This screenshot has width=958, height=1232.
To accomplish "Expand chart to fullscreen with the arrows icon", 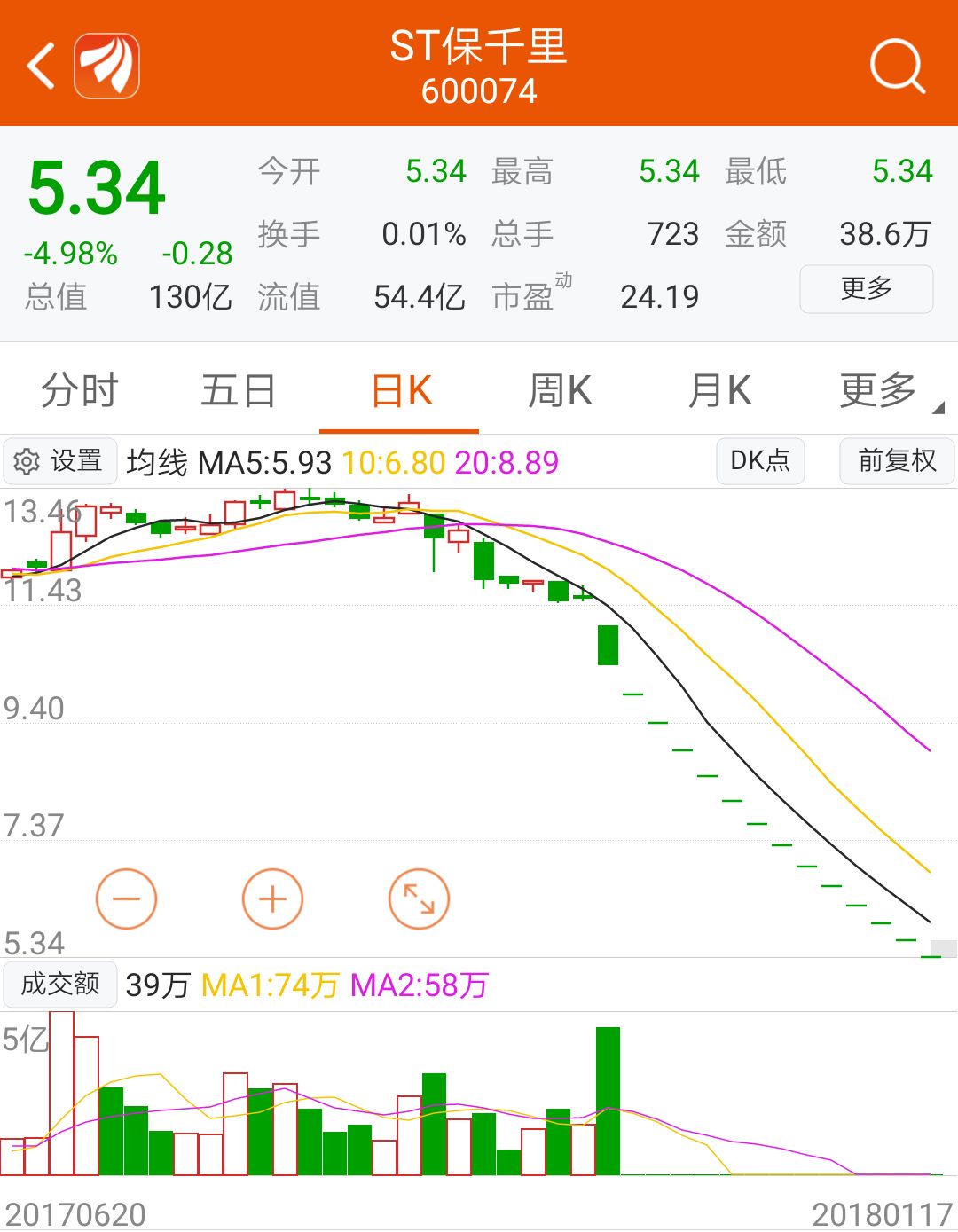I will pyautogui.click(x=418, y=898).
